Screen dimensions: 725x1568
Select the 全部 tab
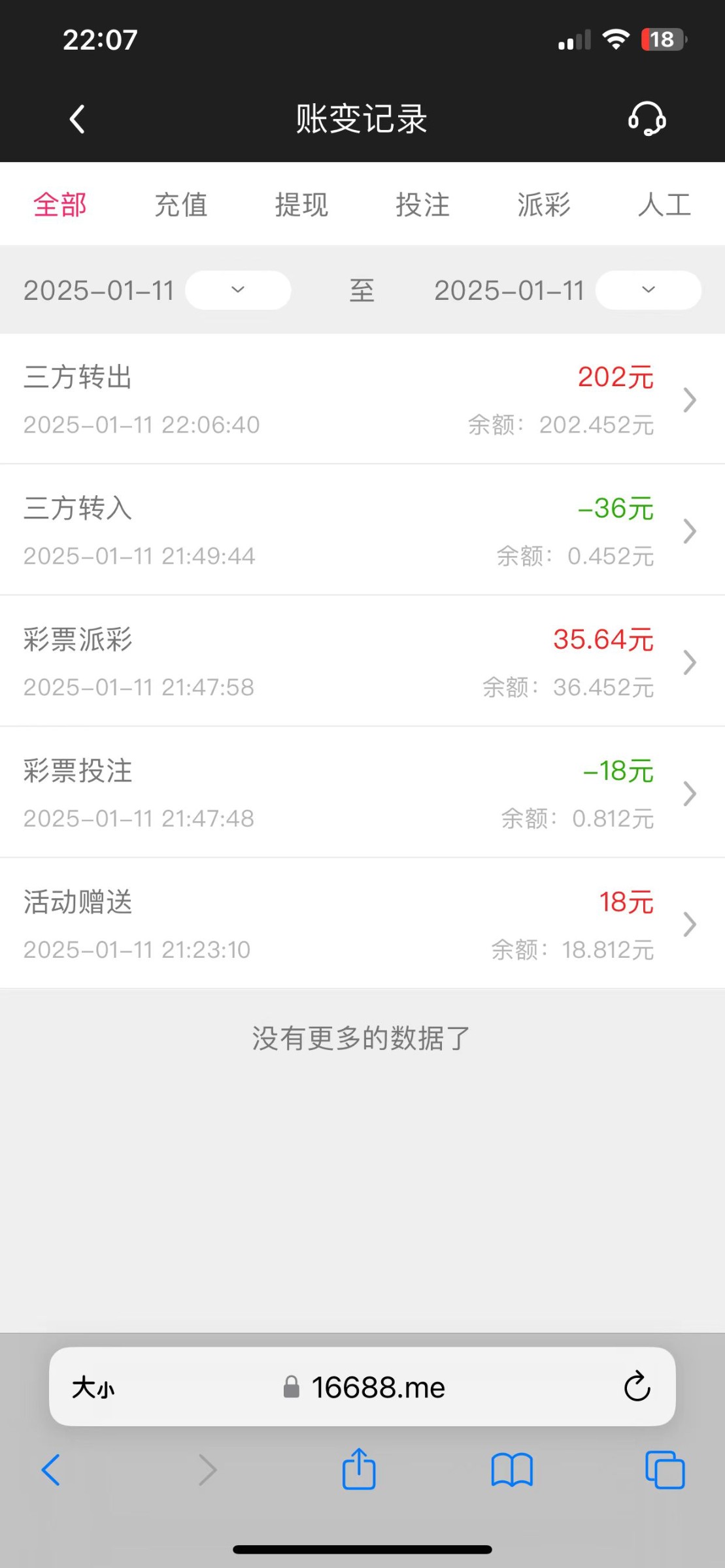(60, 204)
